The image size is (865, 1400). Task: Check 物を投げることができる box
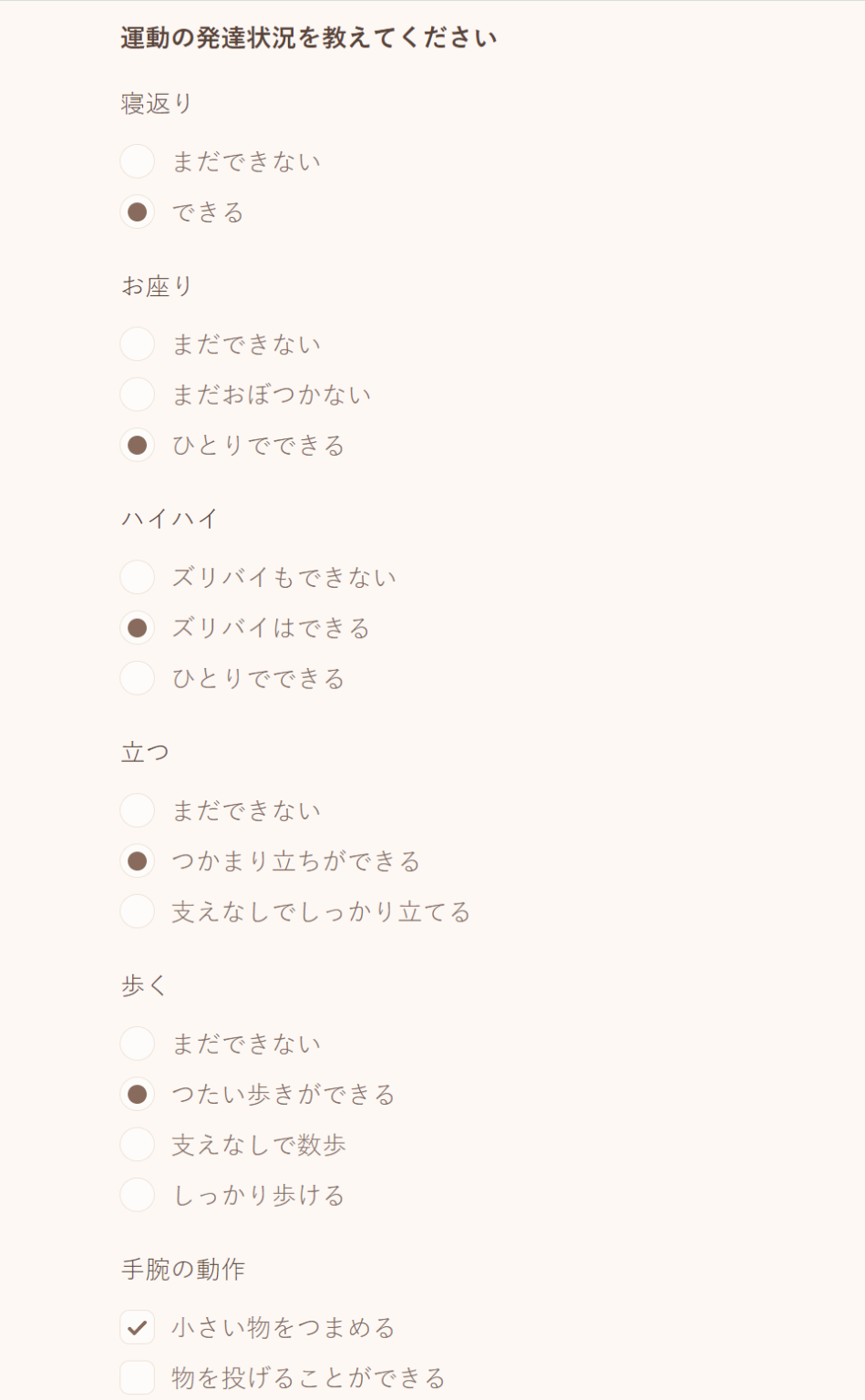pos(138,1377)
